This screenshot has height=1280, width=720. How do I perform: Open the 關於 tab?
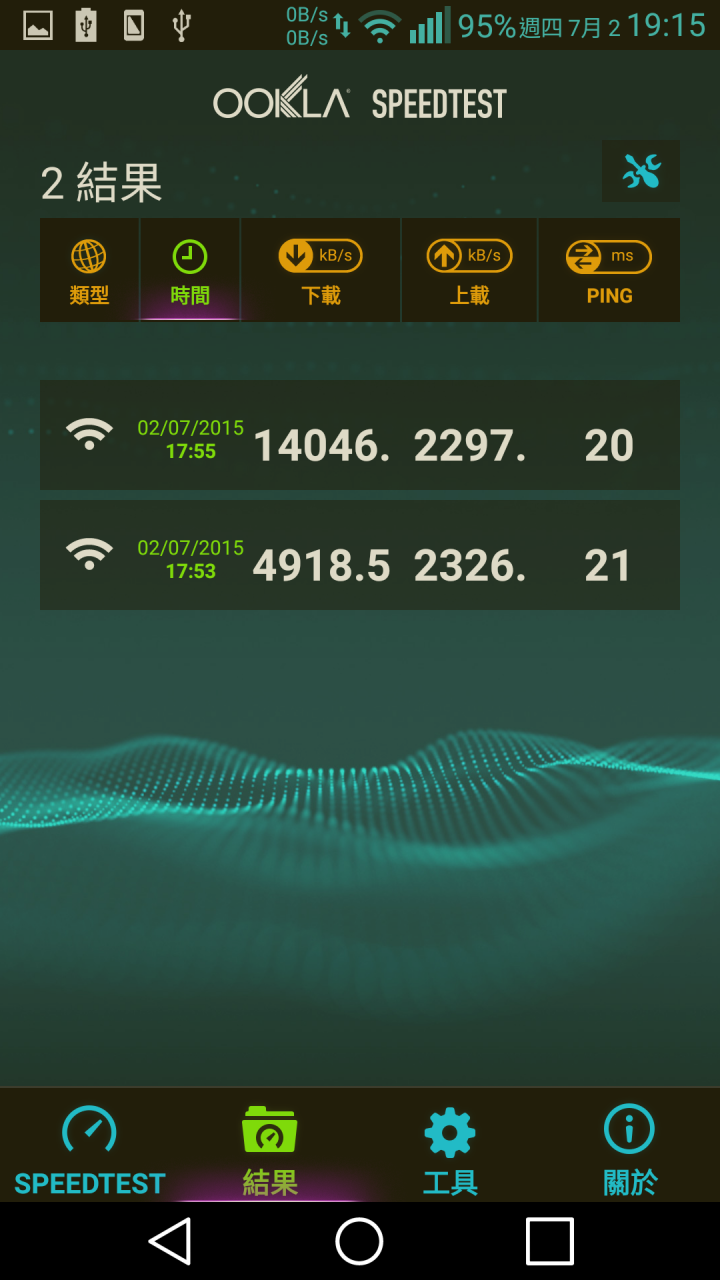coord(630,1150)
